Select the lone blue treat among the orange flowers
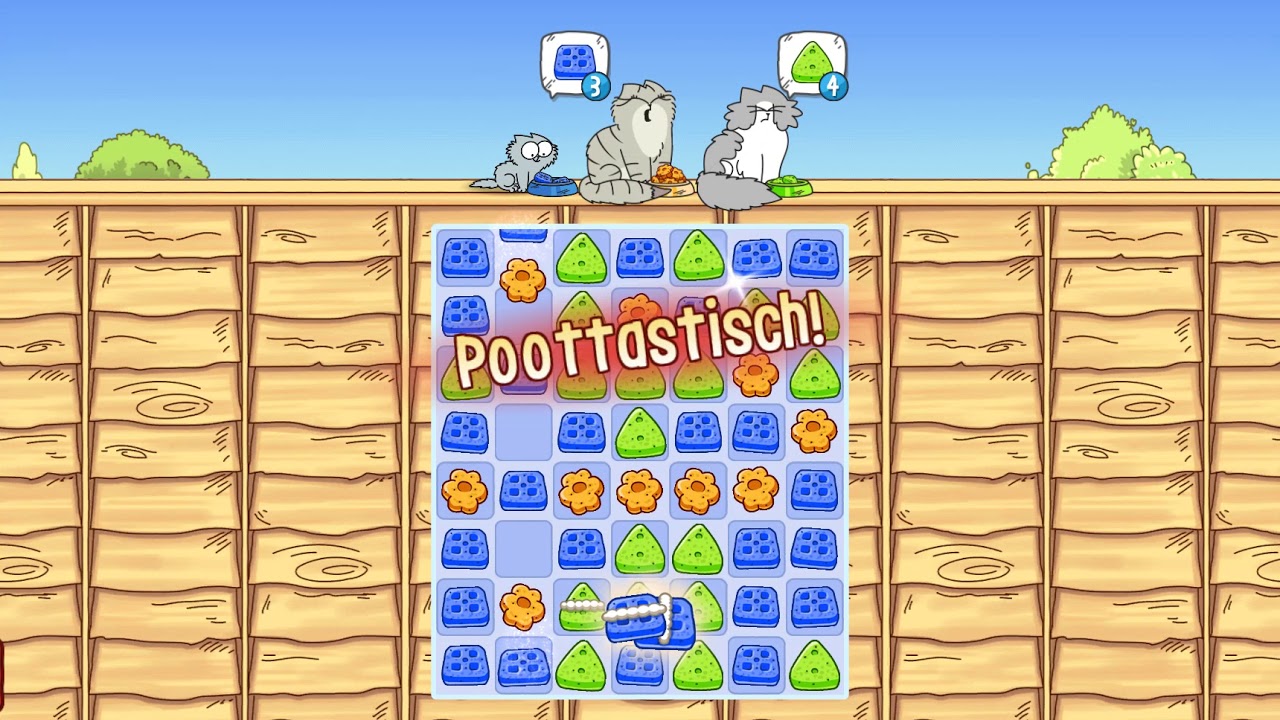The width and height of the screenshot is (1280, 720). (x=522, y=491)
